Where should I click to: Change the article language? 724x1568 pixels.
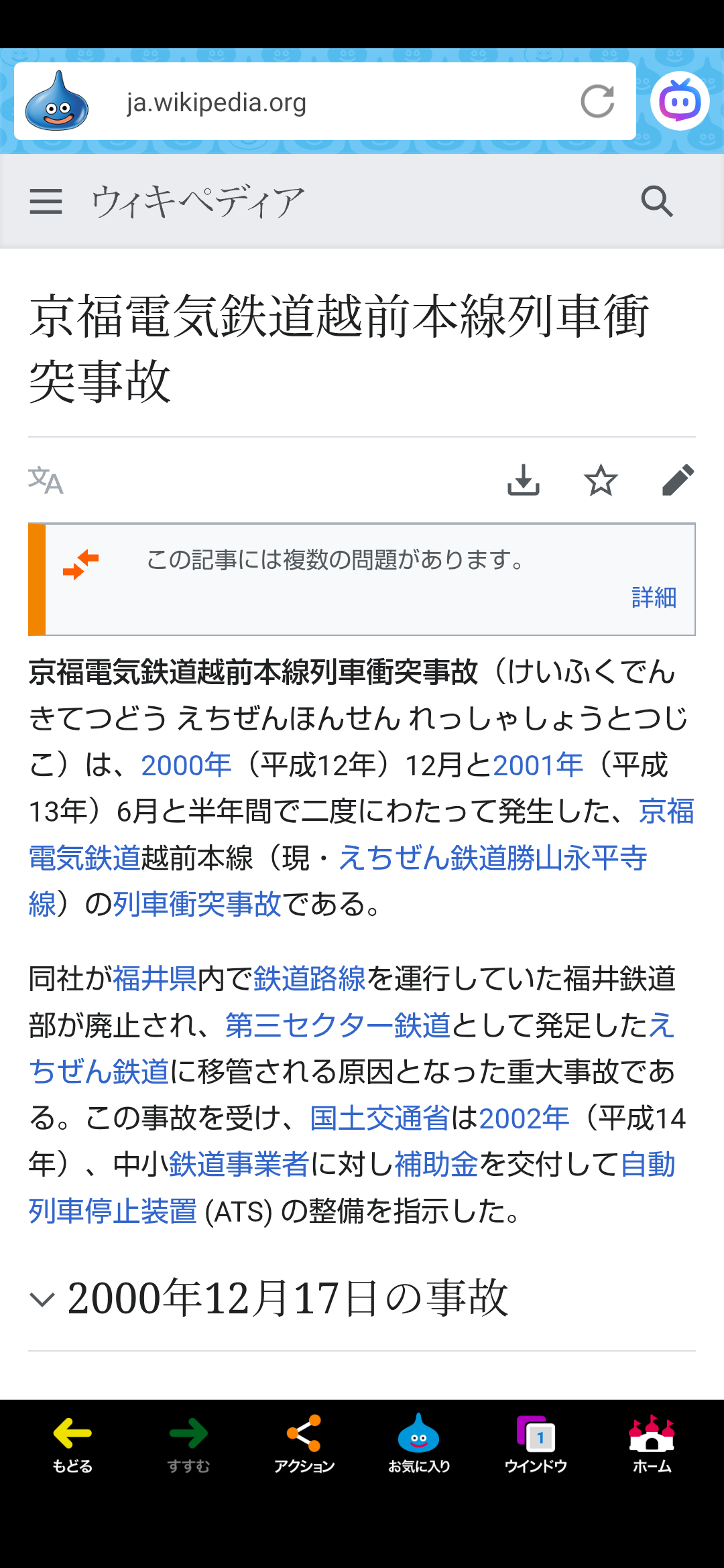46,480
